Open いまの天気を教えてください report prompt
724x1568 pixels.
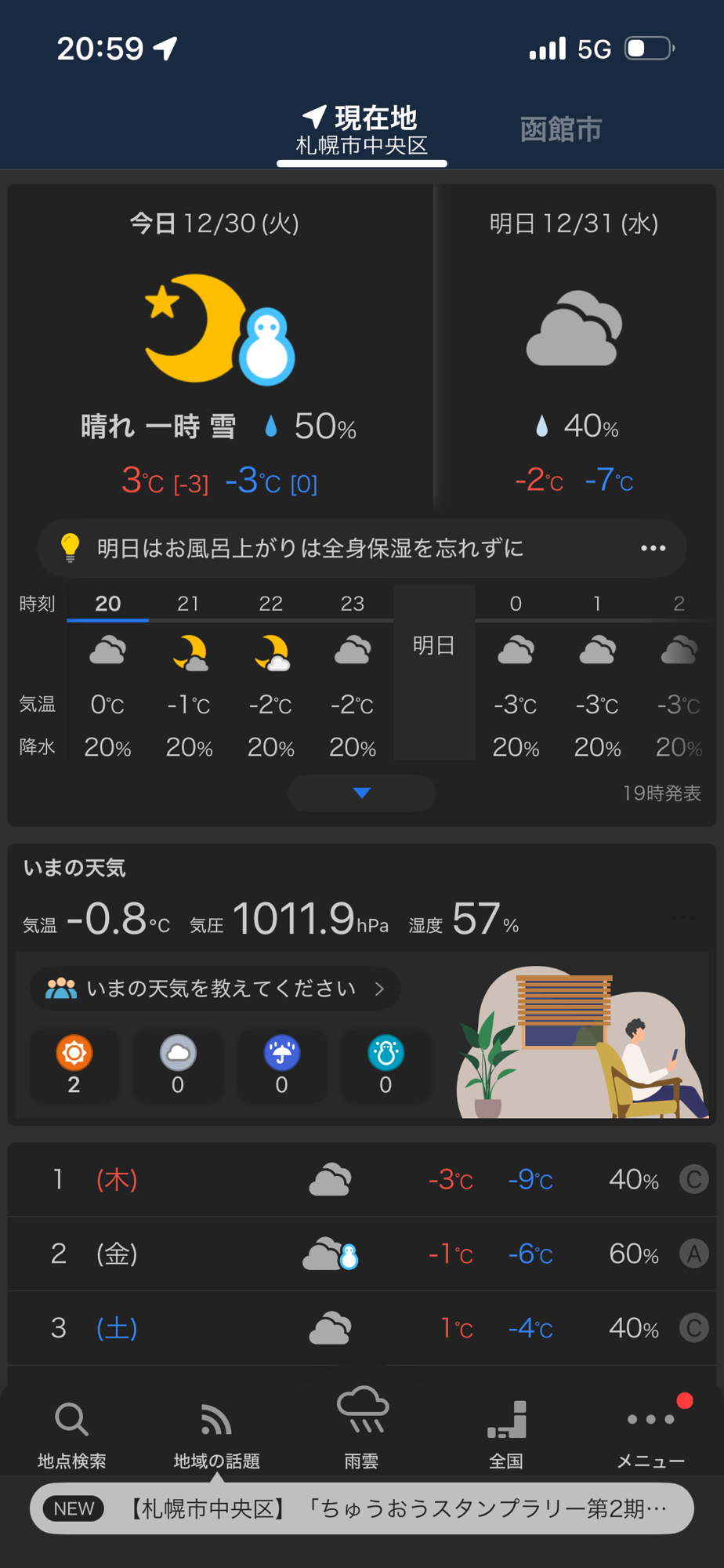click(x=215, y=988)
